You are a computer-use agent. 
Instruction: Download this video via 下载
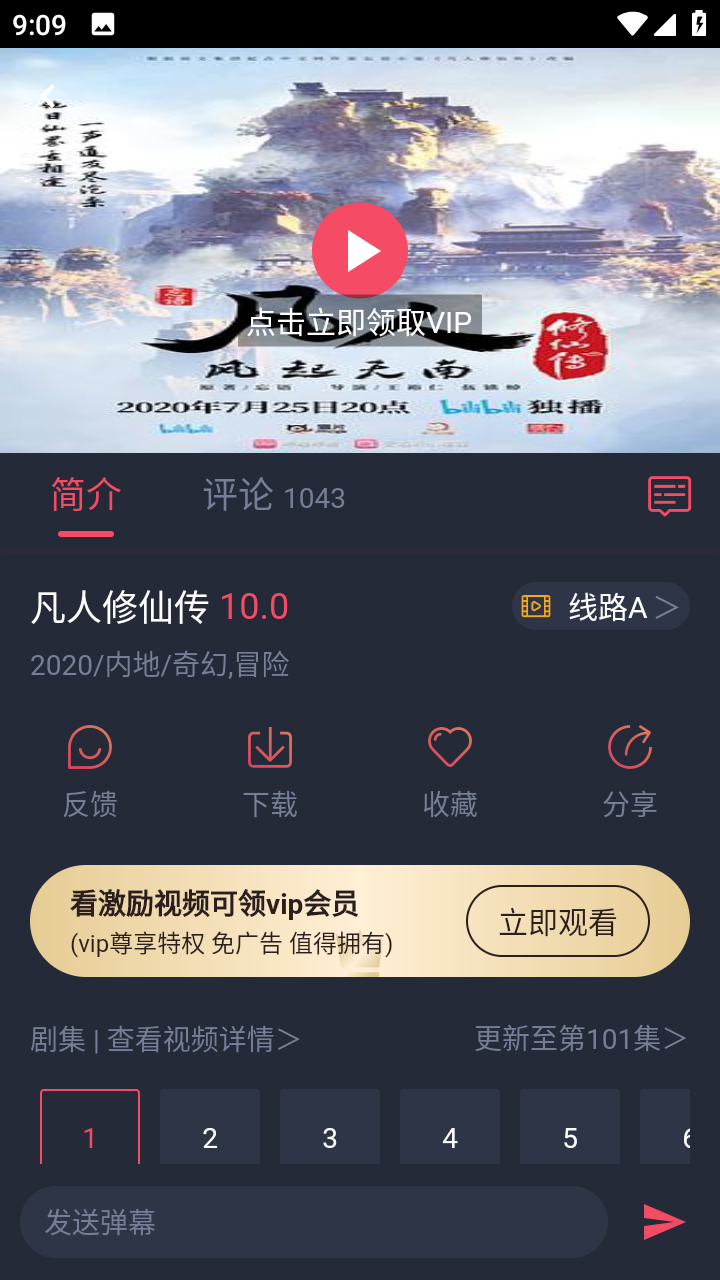pos(270,772)
